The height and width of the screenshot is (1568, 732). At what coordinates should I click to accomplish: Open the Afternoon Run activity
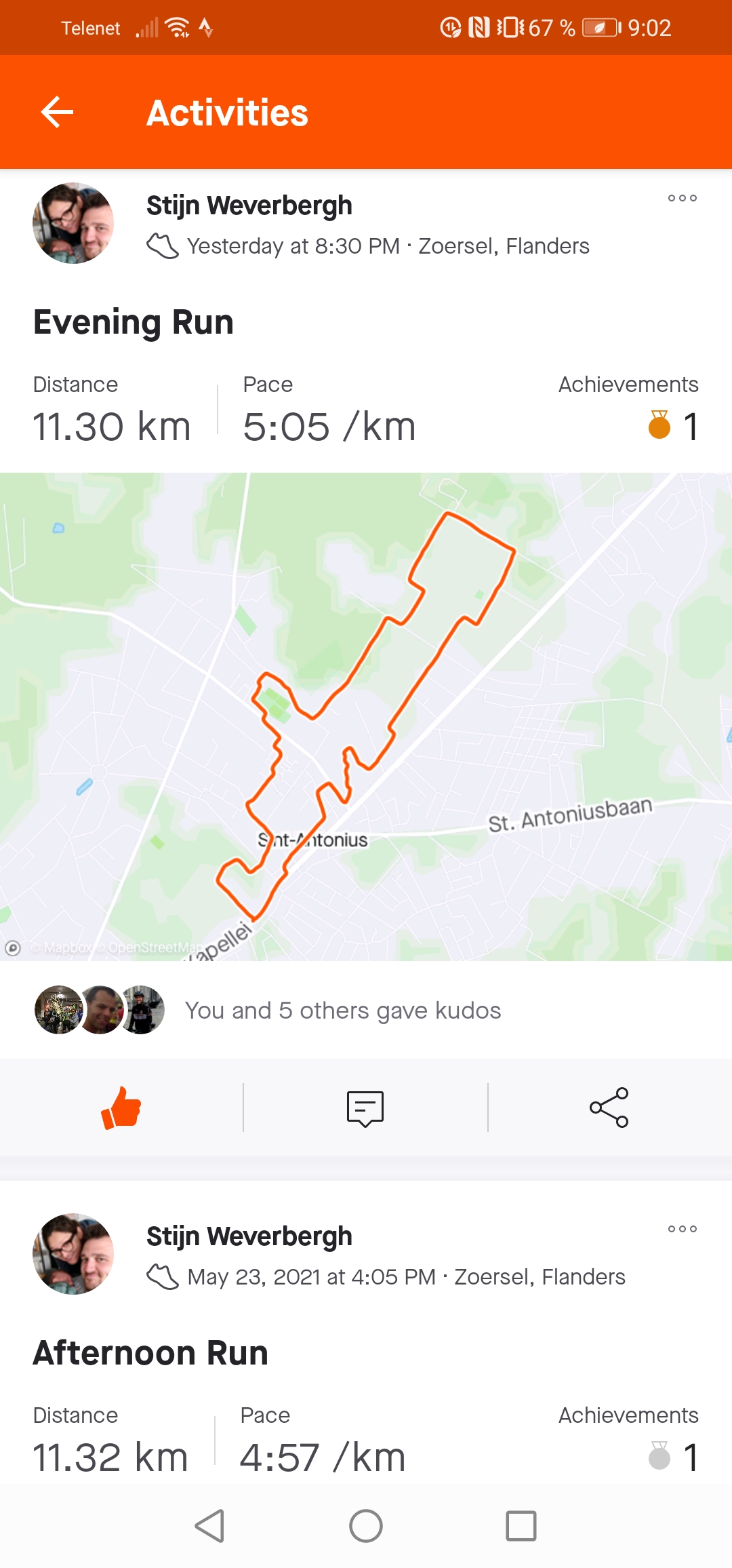pos(150,1353)
